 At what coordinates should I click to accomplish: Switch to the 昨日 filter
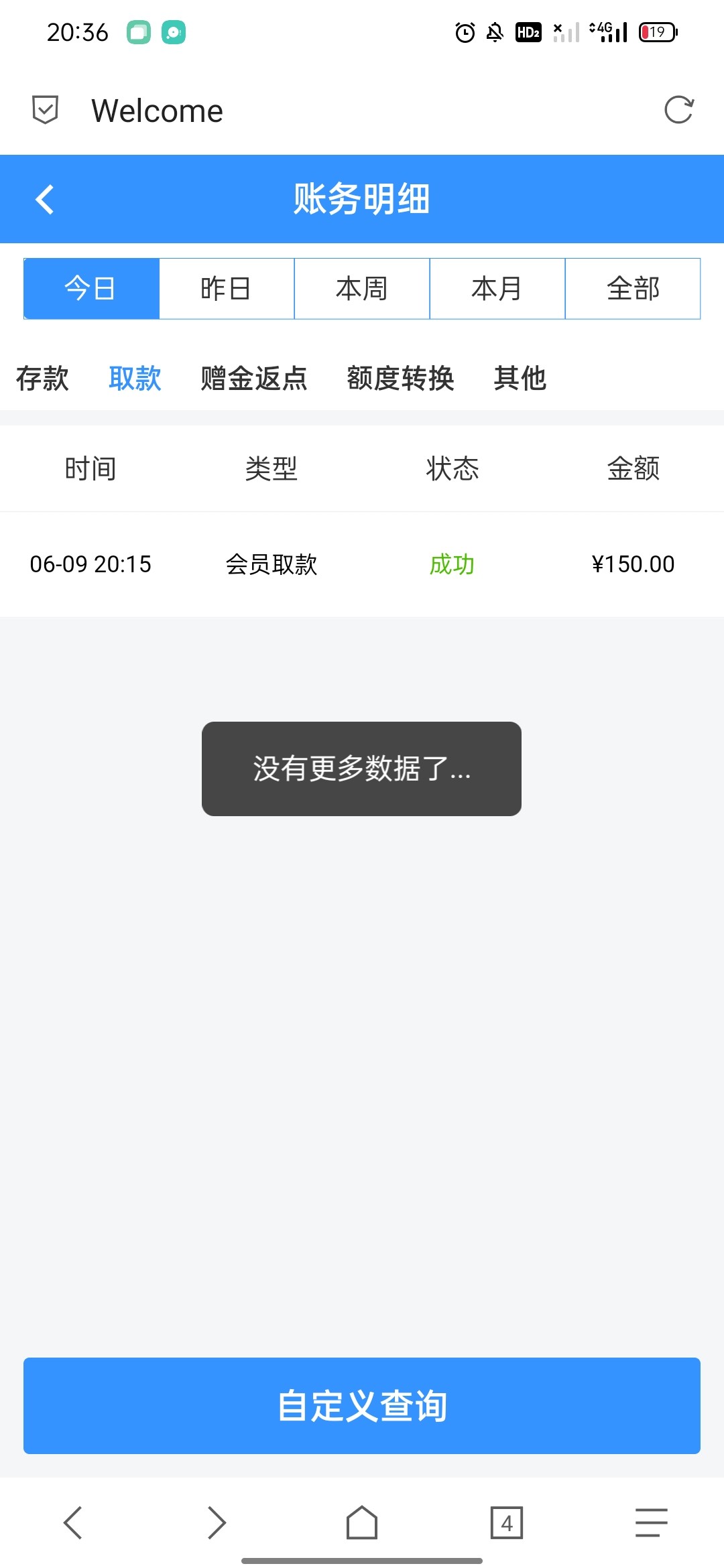tap(227, 289)
